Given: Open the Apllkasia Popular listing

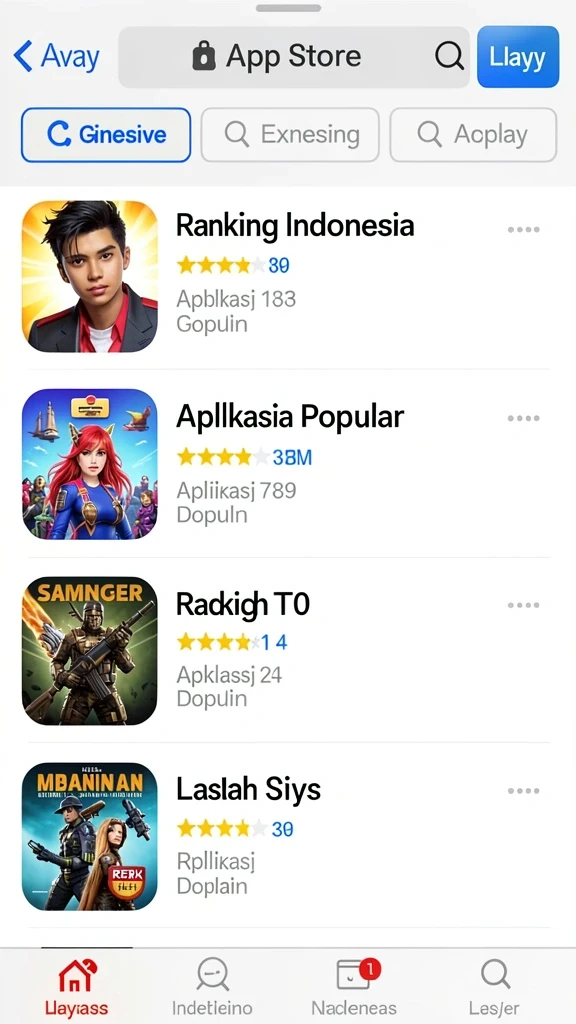Looking at the screenshot, I should 288,464.
